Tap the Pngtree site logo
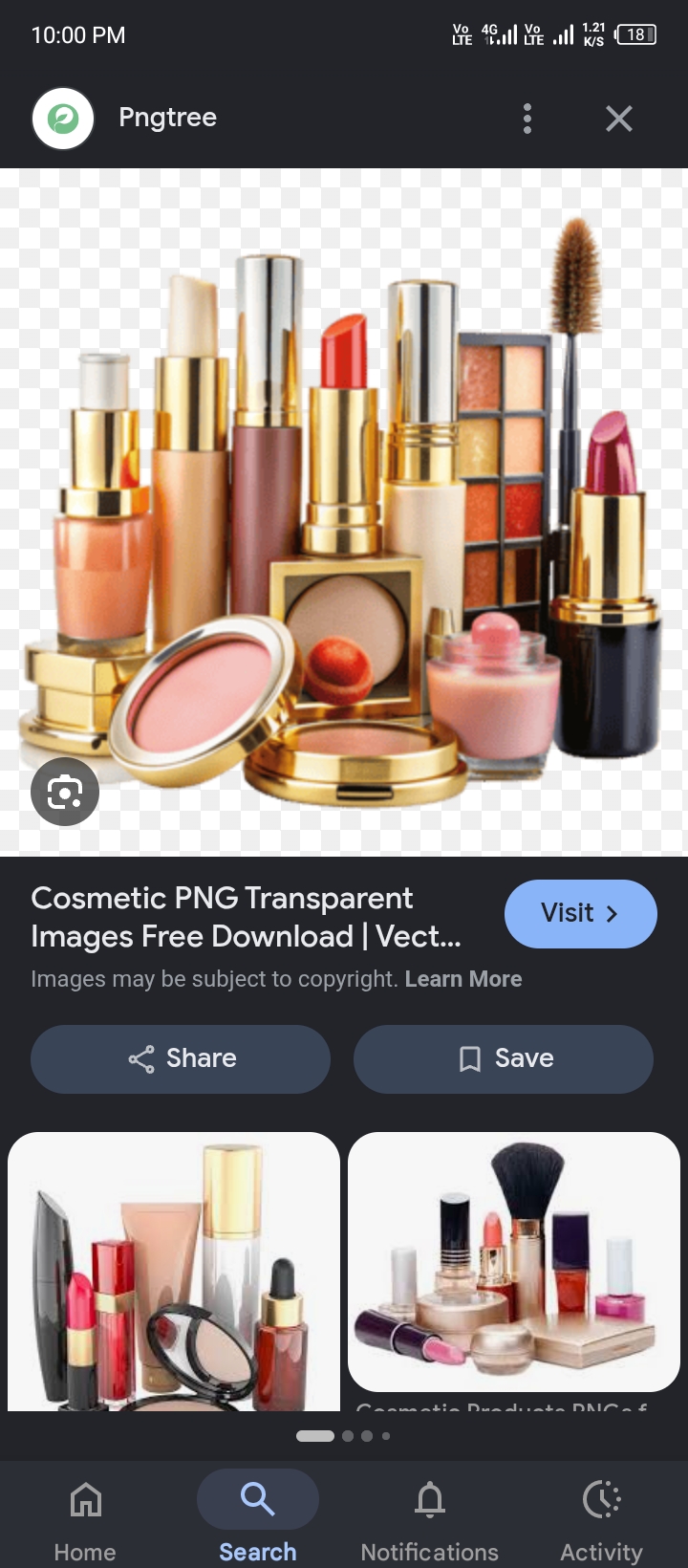 [x=63, y=119]
